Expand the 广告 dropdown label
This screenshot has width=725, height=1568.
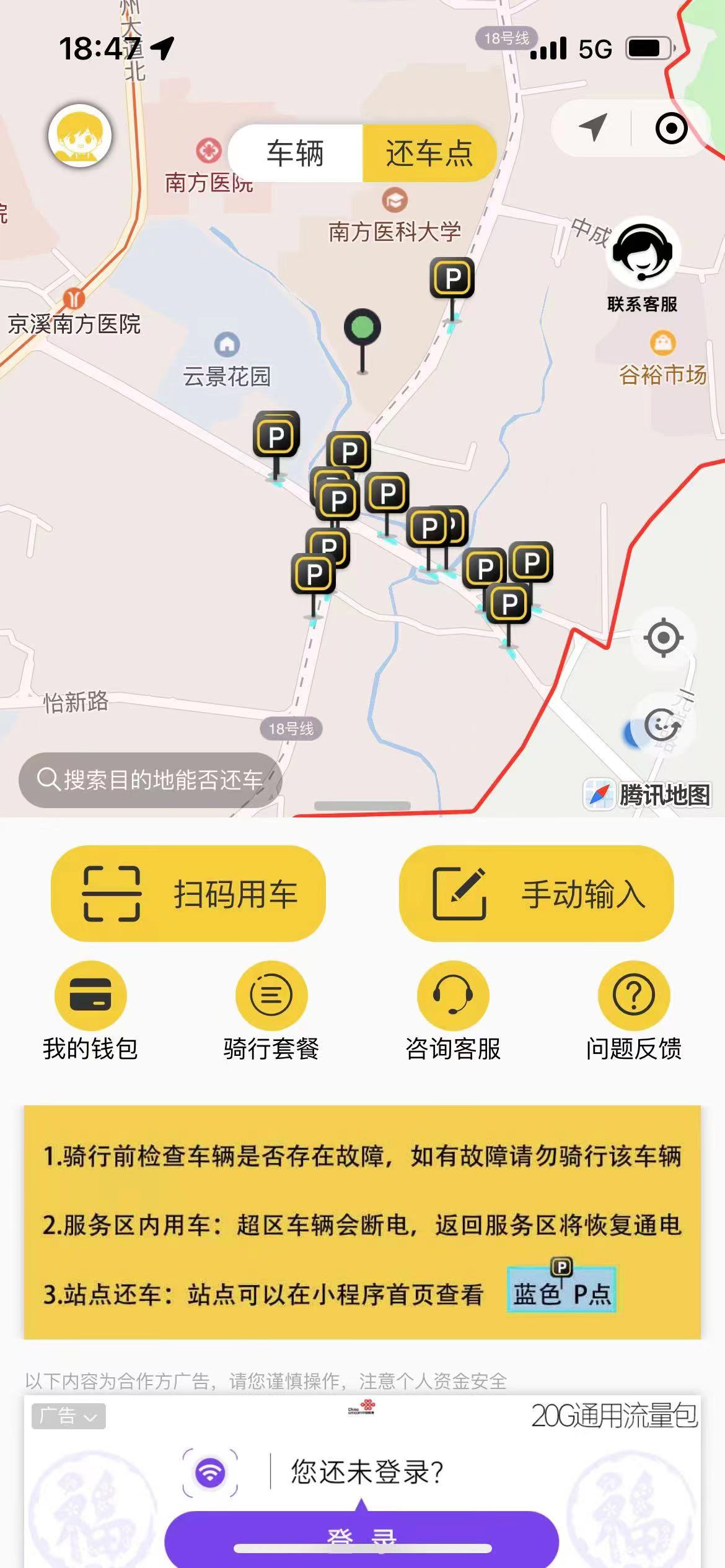coord(68,1416)
